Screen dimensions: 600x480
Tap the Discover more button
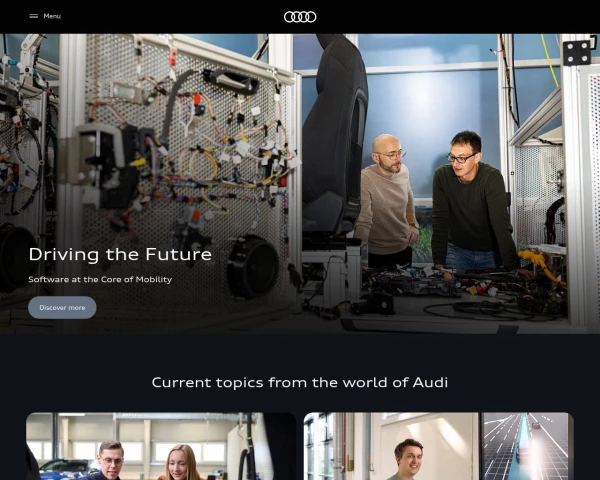pyautogui.click(x=62, y=308)
